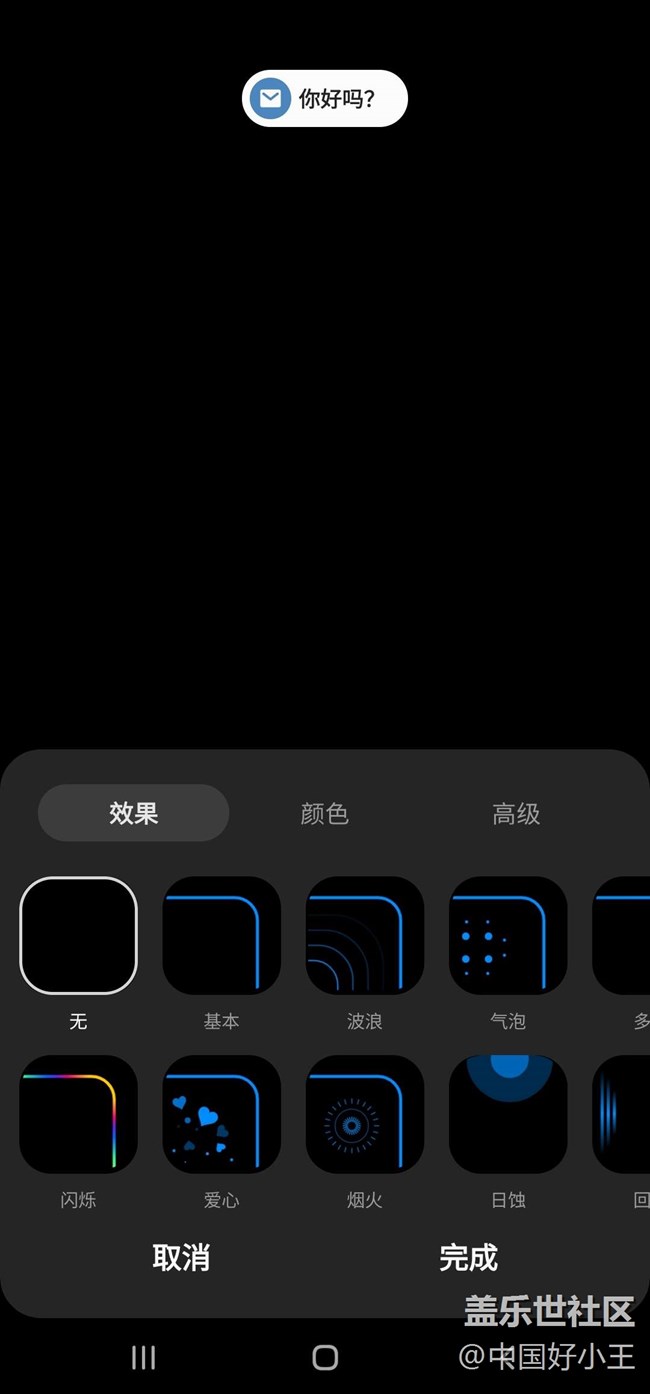This screenshot has height=1394, width=650.
Task: Switch to the 颜色 tab
Action: pyautogui.click(x=324, y=813)
